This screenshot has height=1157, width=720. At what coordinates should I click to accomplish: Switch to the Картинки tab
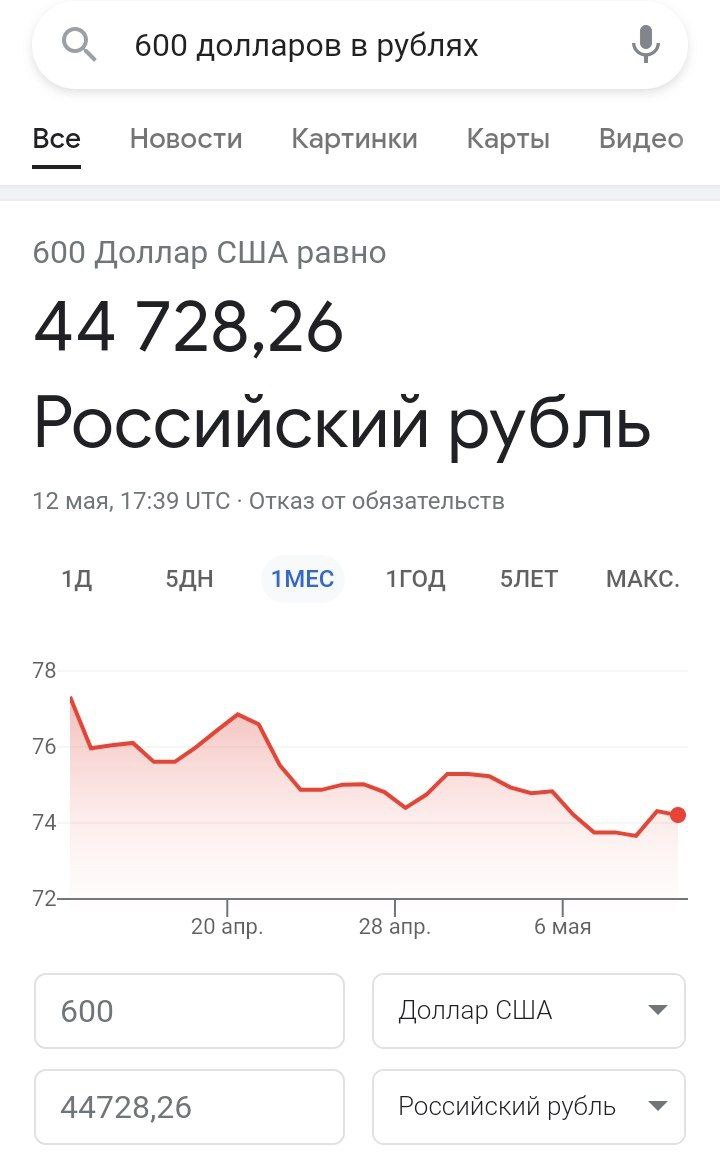coord(354,139)
